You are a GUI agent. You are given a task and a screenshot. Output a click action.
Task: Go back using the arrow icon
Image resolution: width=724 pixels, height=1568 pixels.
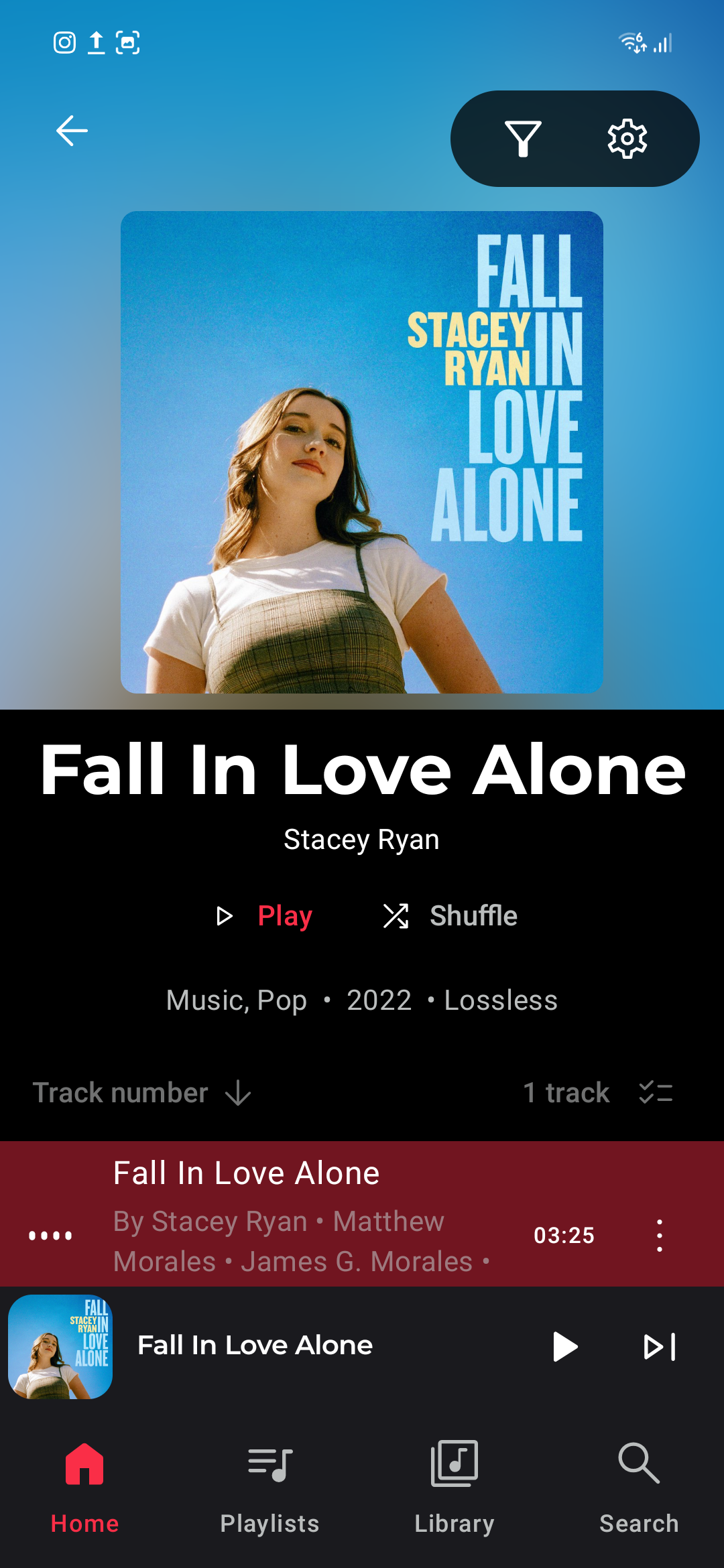[72, 131]
